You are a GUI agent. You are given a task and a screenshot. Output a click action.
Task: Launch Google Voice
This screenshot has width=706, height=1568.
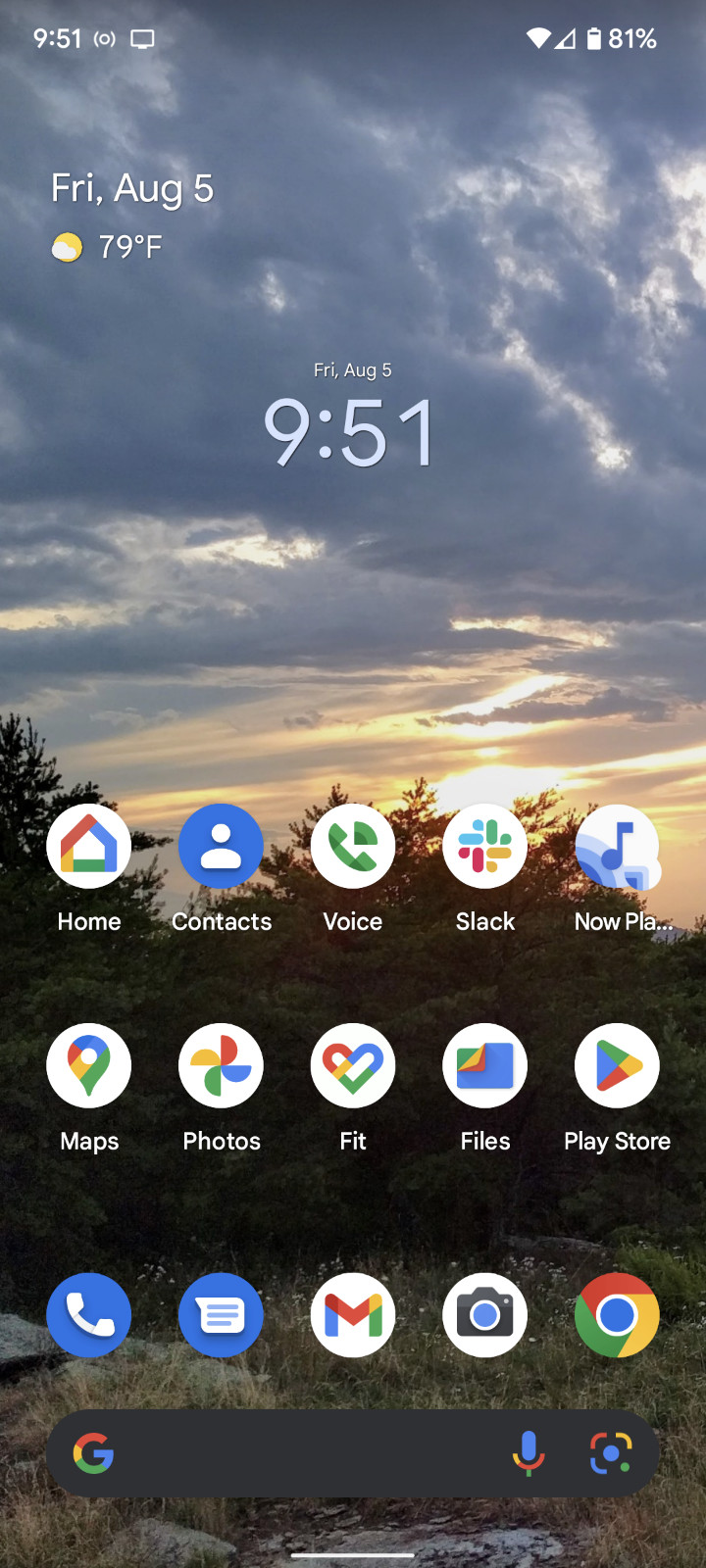click(353, 846)
